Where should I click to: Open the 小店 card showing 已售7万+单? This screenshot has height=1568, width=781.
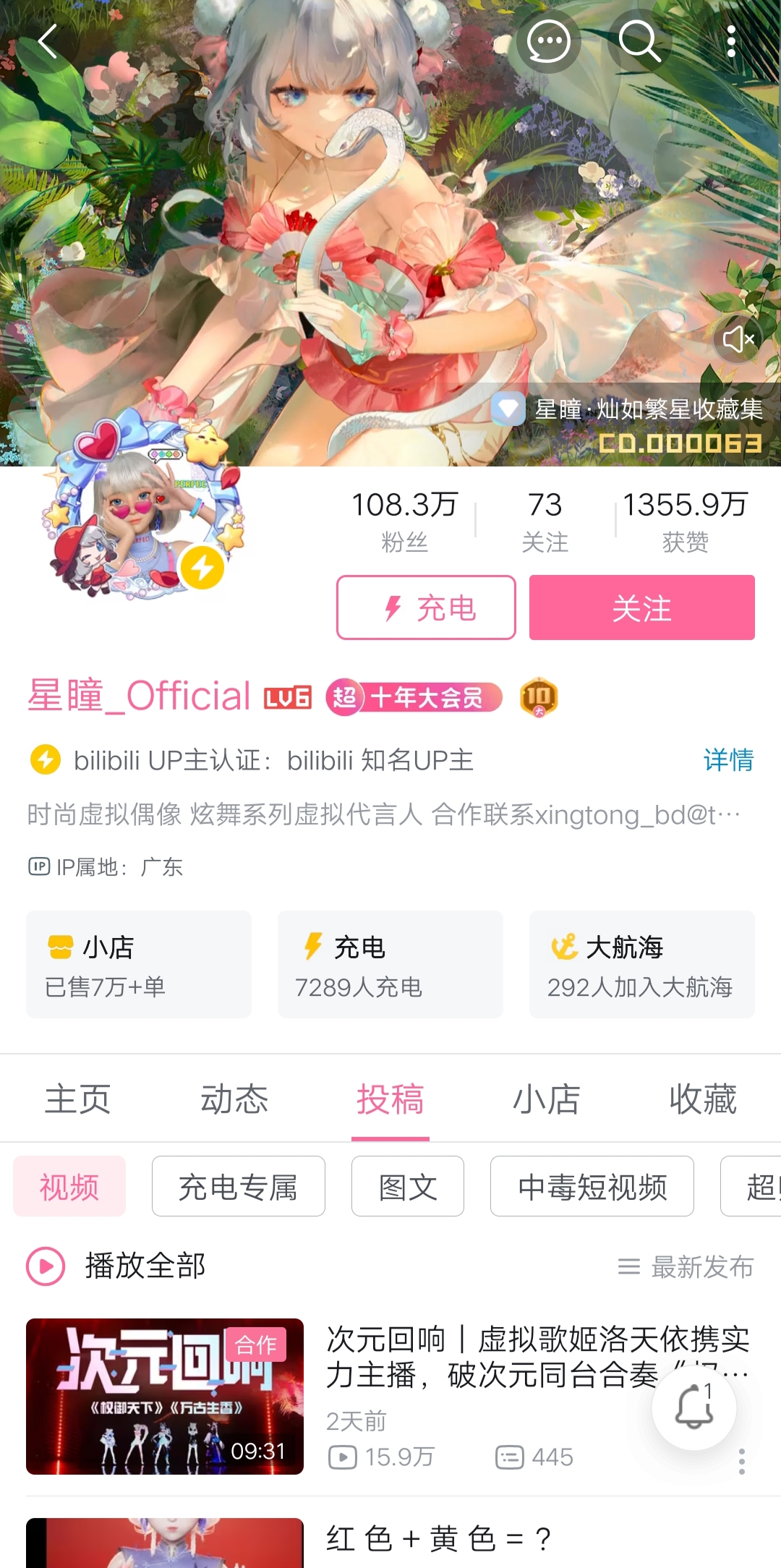(139, 964)
